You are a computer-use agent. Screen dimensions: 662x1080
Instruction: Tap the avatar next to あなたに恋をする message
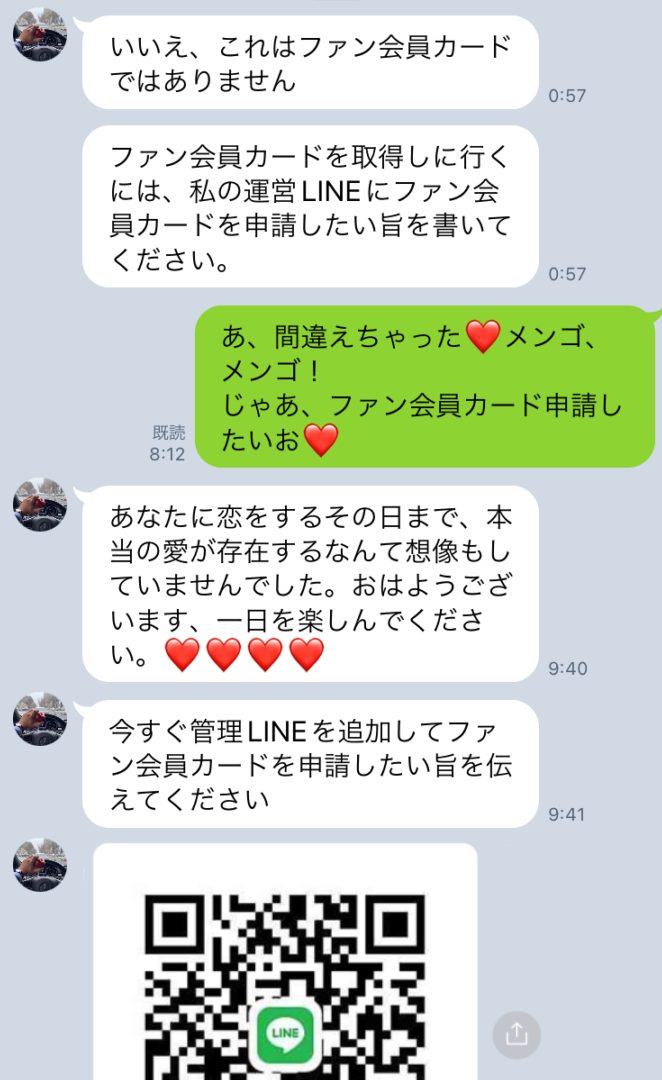pos(40,504)
